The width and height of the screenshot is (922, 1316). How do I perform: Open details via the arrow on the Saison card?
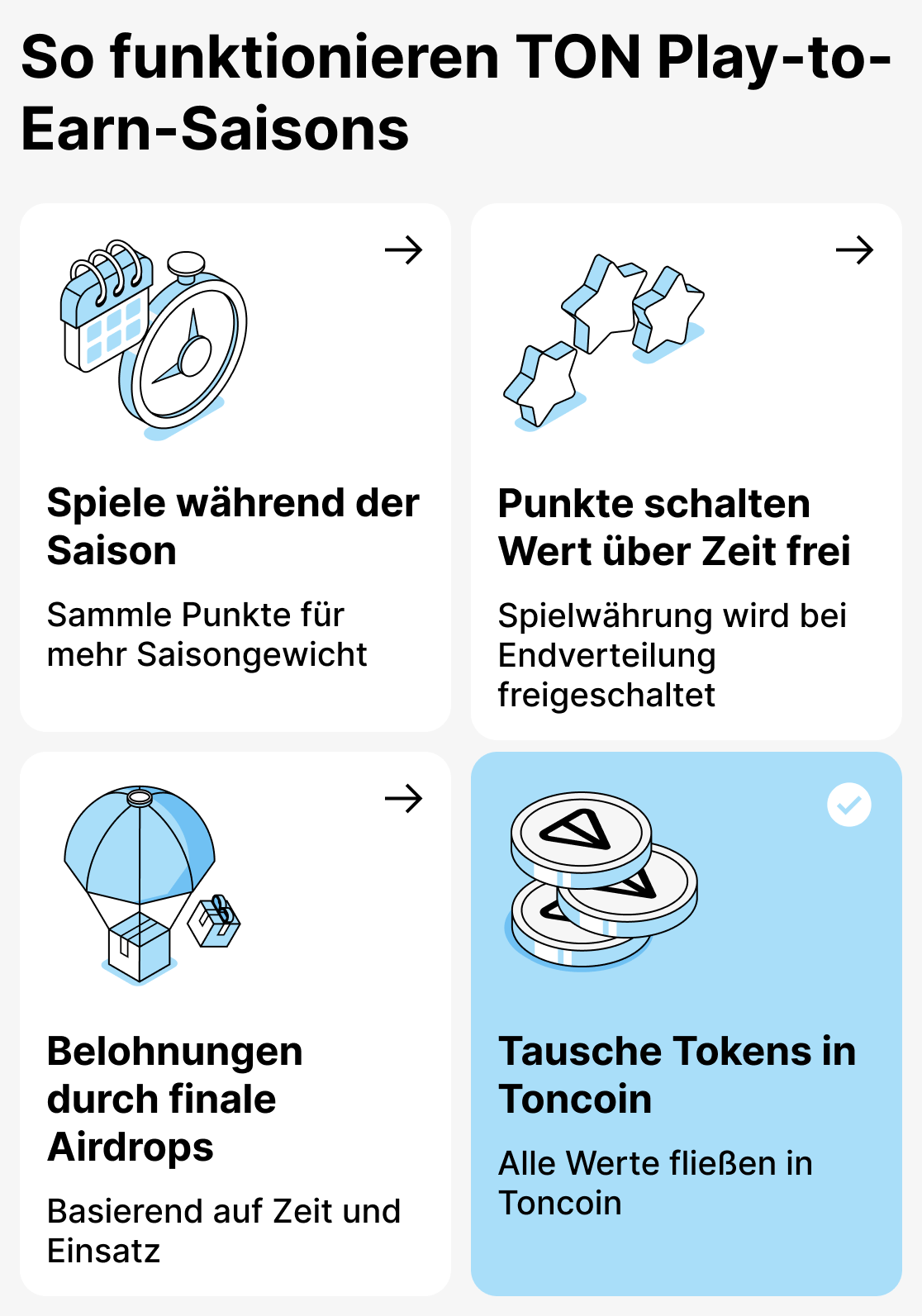tap(405, 249)
